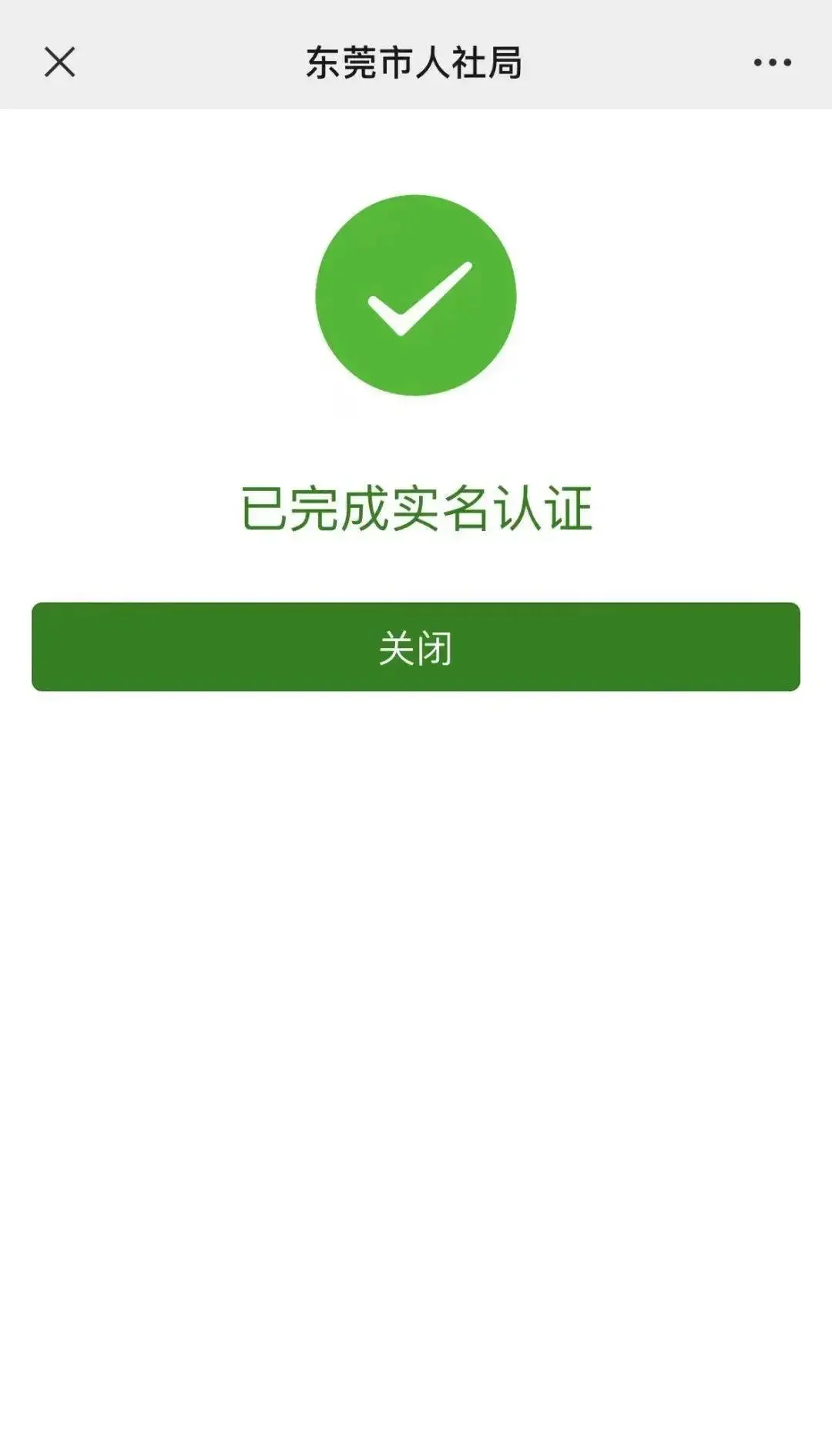The image size is (832, 1456).
Task: Open the three-dot overflow menu
Action: click(772, 62)
